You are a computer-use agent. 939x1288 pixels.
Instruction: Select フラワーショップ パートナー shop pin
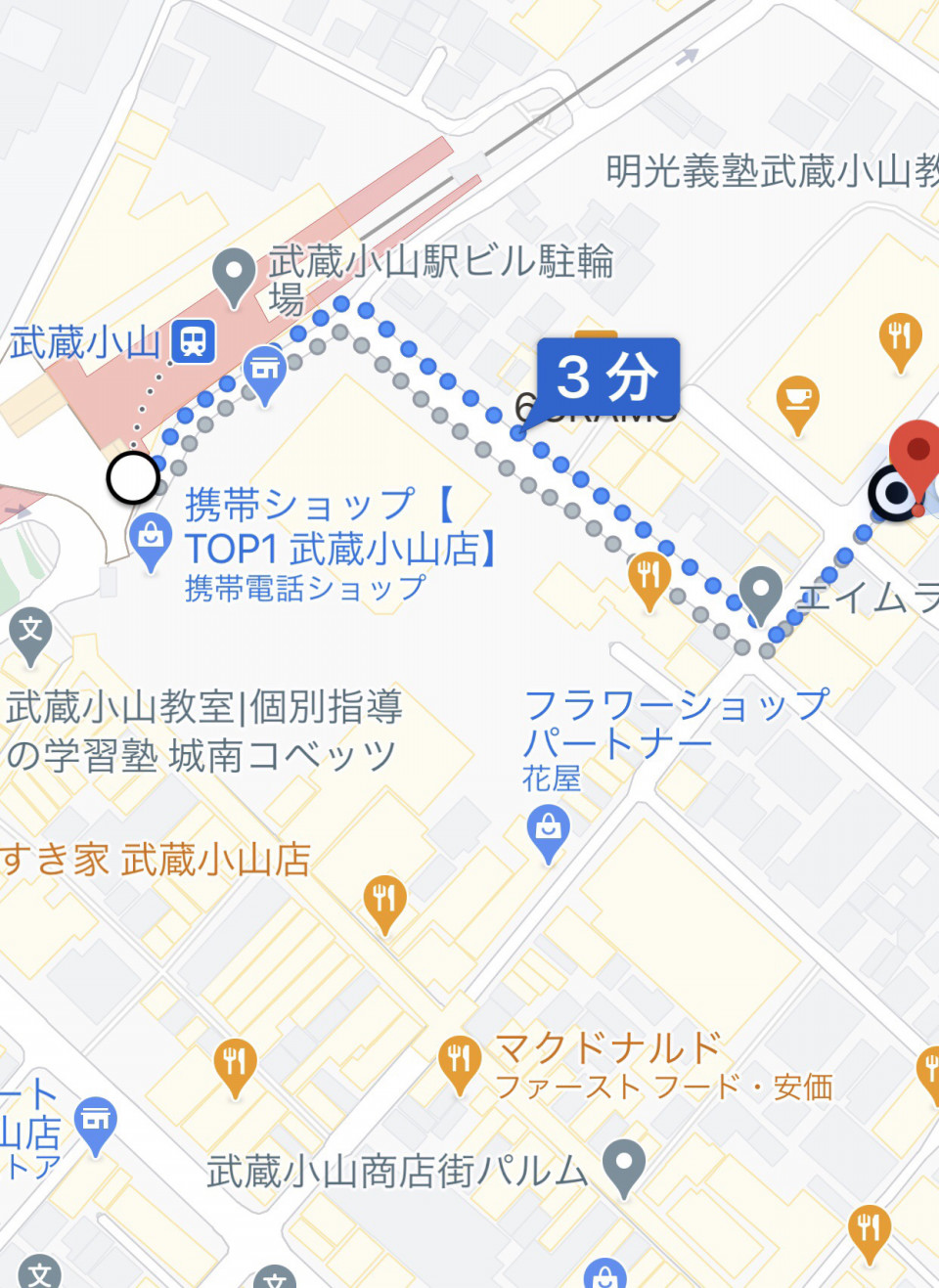(549, 830)
